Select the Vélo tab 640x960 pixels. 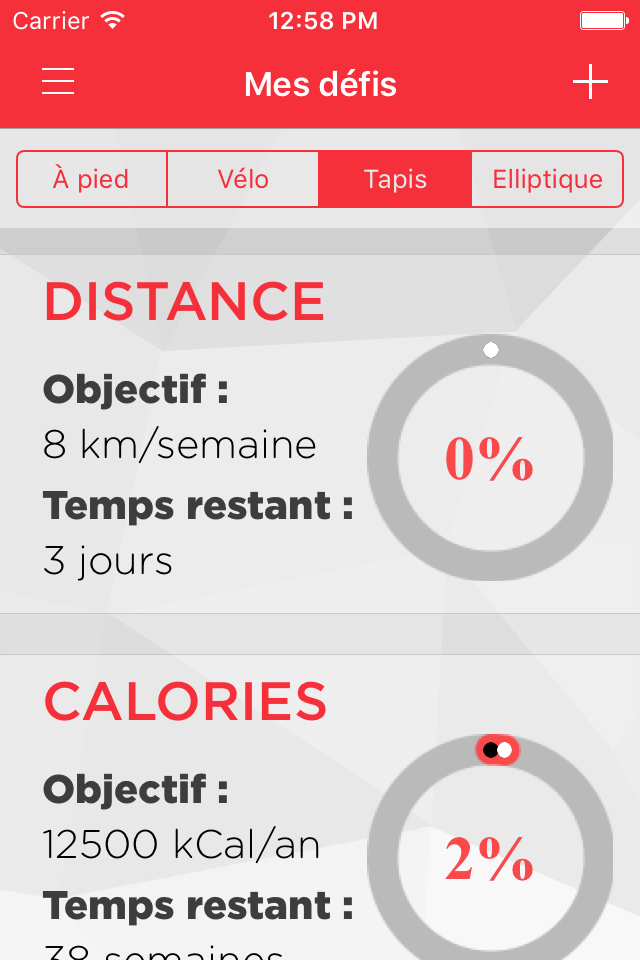(x=243, y=180)
